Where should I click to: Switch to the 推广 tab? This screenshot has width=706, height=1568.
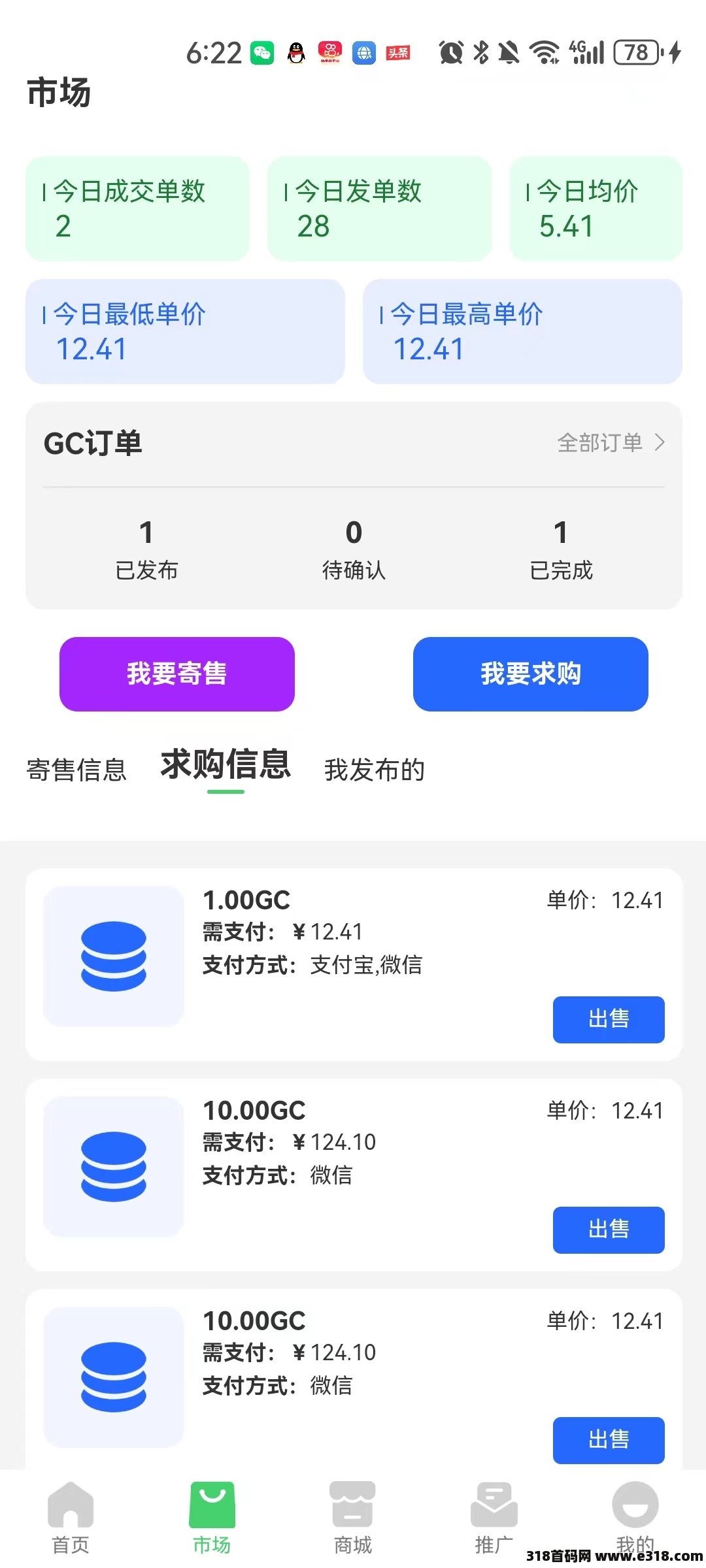[x=494, y=1518]
